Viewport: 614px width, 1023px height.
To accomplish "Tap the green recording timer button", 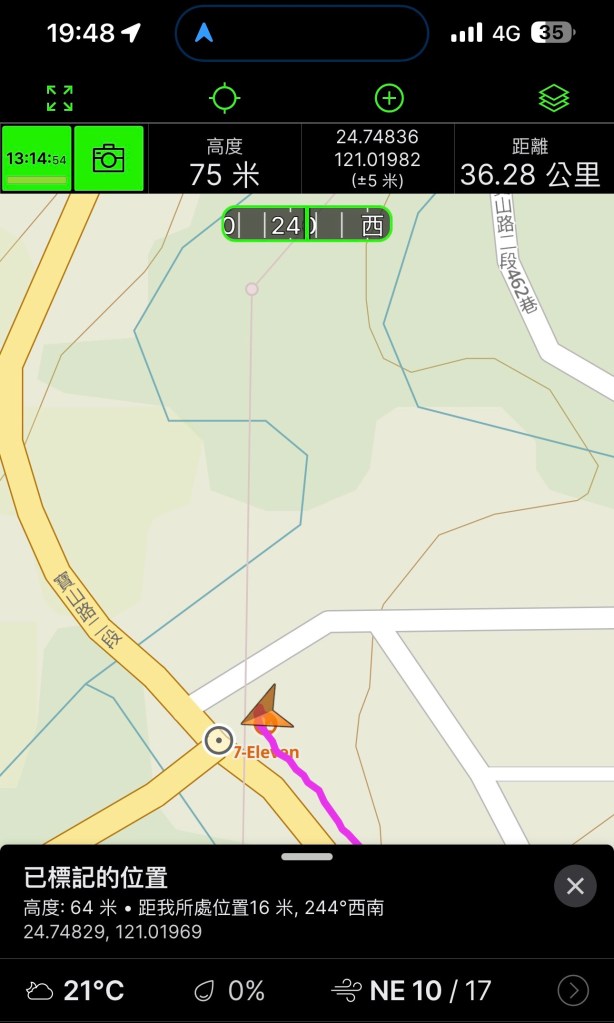I will pos(37,158).
